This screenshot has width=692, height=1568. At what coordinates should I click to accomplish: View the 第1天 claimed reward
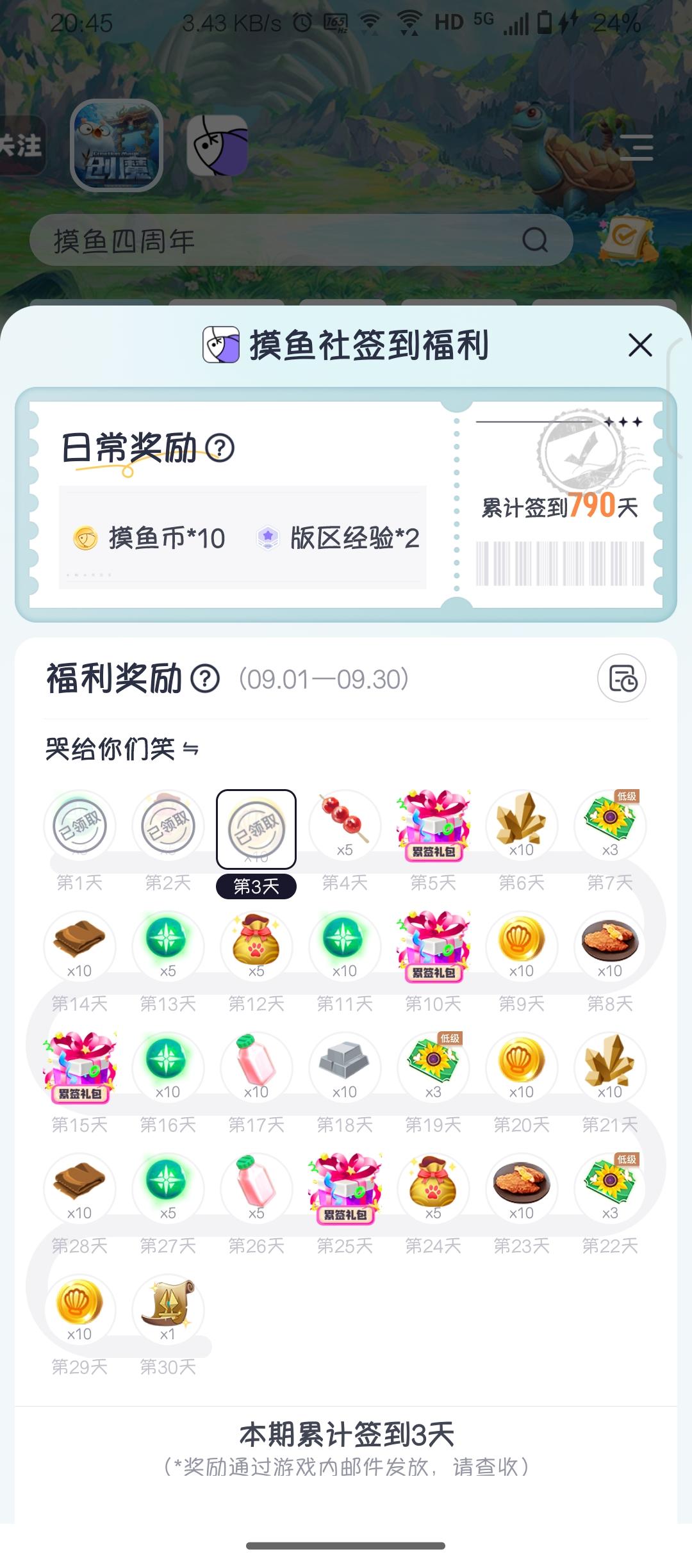[x=79, y=826]
